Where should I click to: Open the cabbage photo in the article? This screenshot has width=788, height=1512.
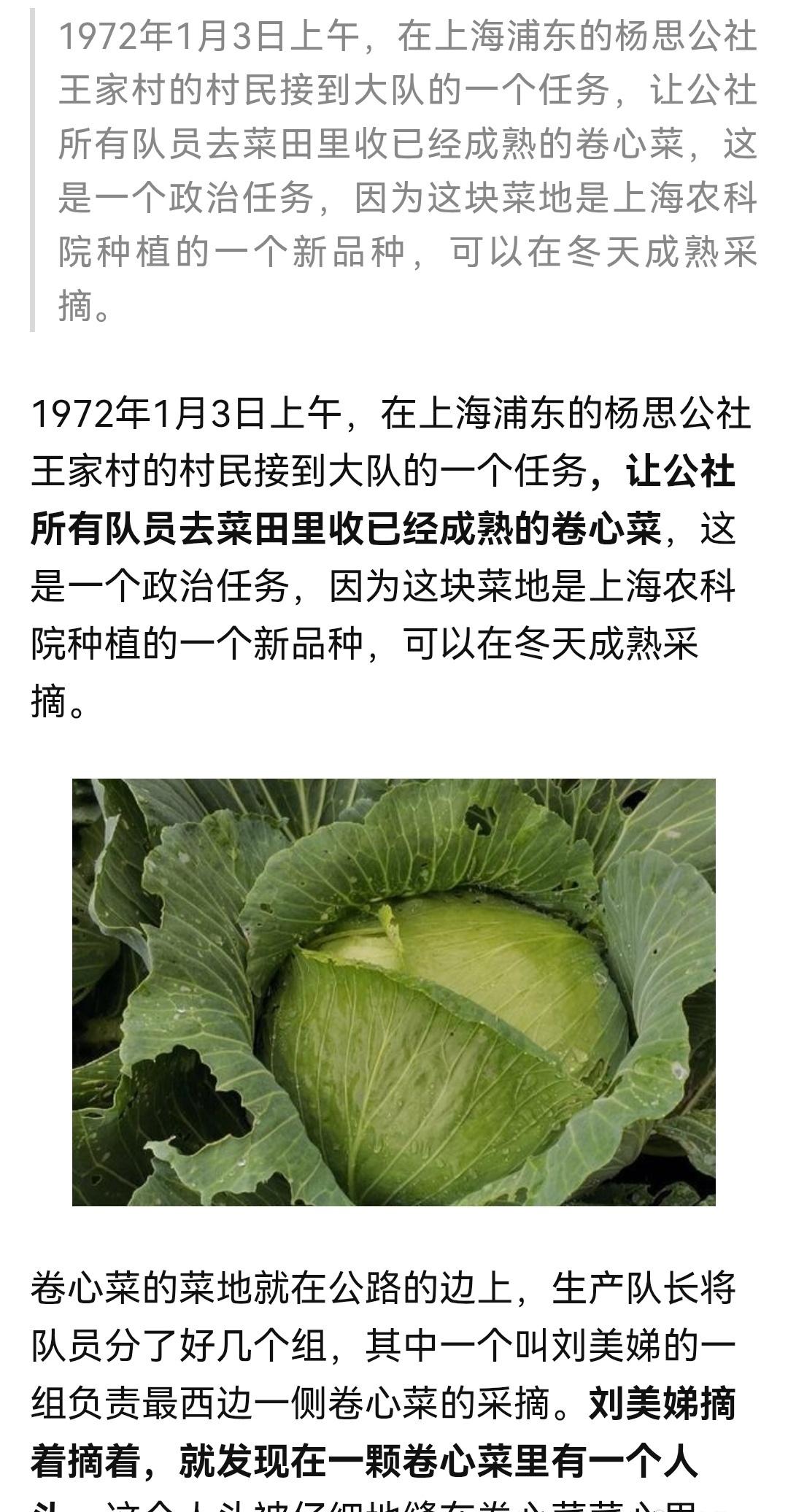[394, 992]
